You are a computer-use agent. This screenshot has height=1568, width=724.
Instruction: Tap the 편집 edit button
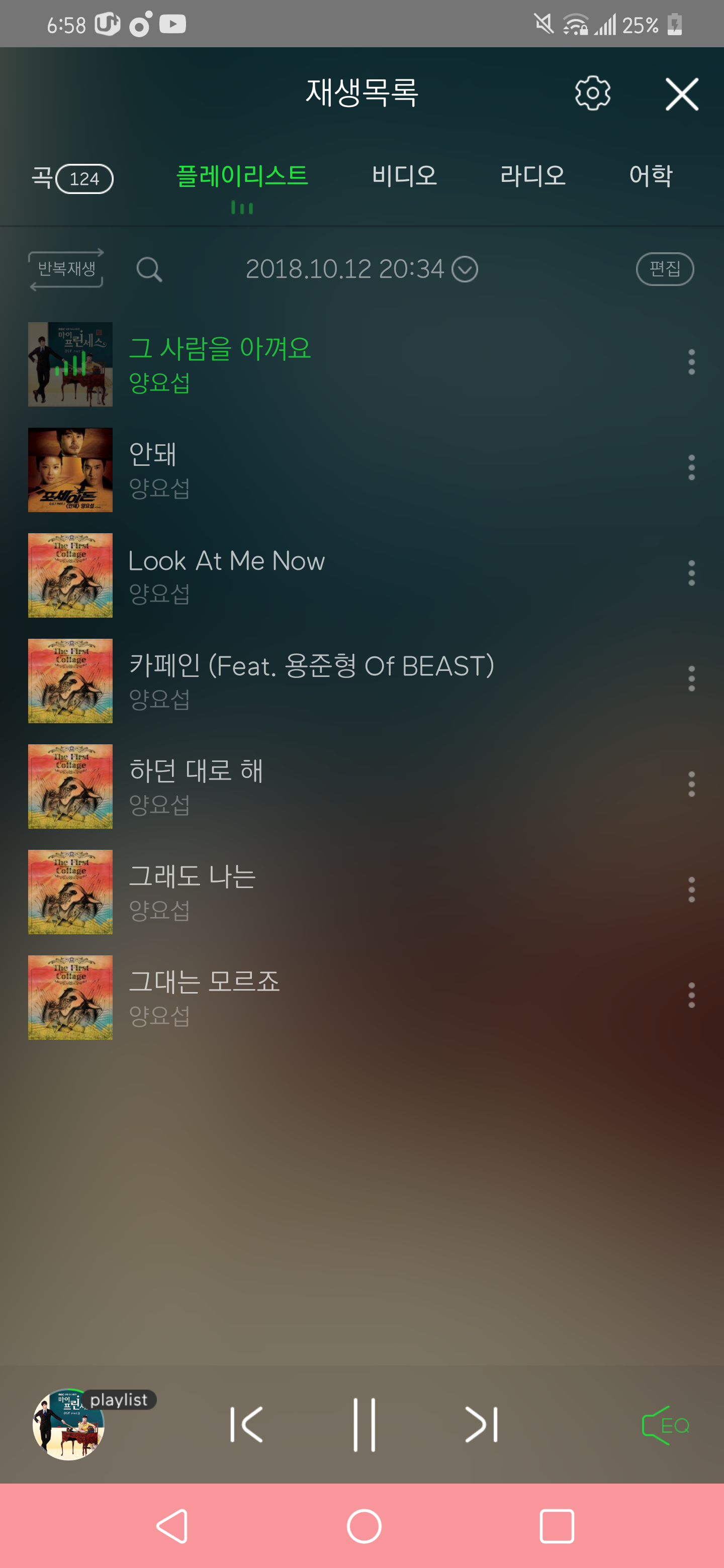pyautogui.click(x=664, y=269)
